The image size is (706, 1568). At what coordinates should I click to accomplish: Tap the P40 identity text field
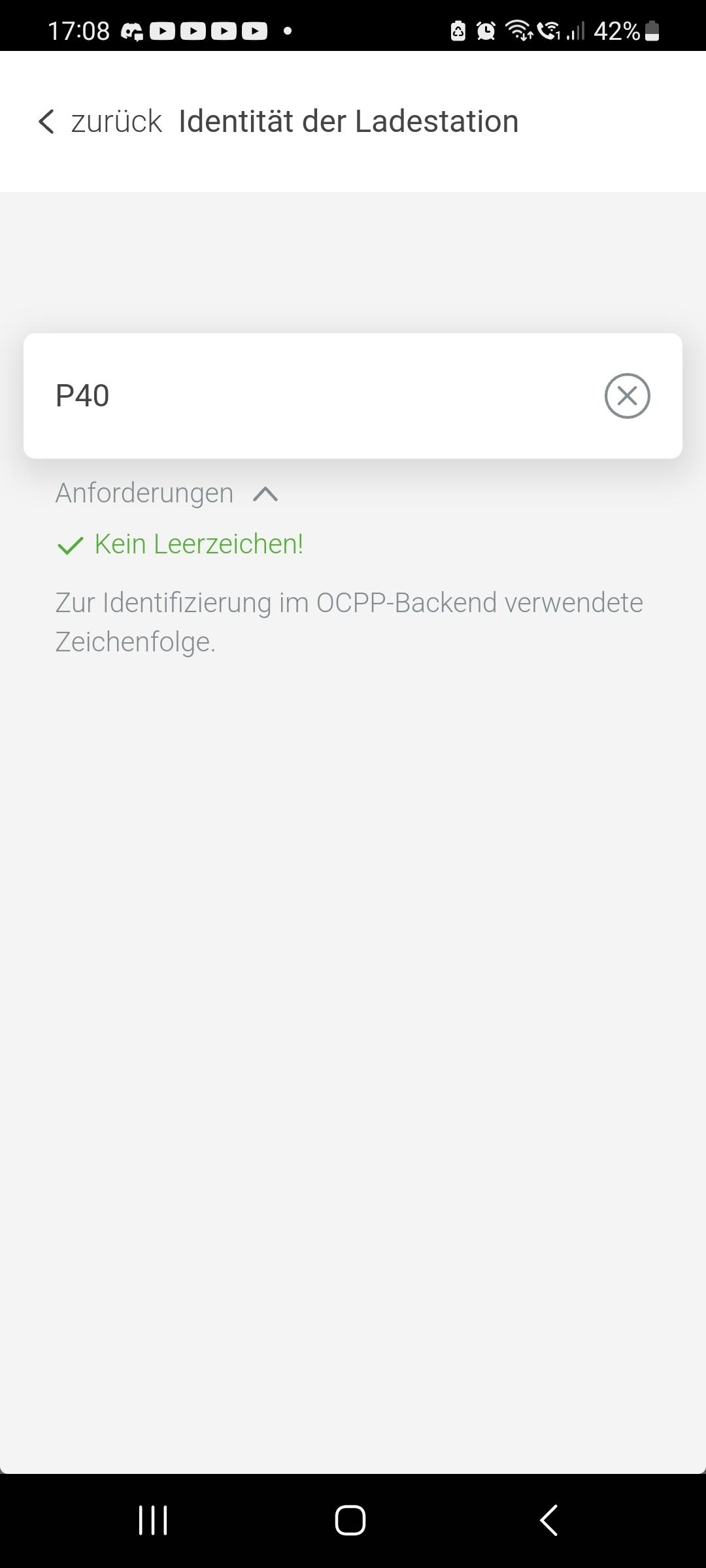tap(314, 396)
